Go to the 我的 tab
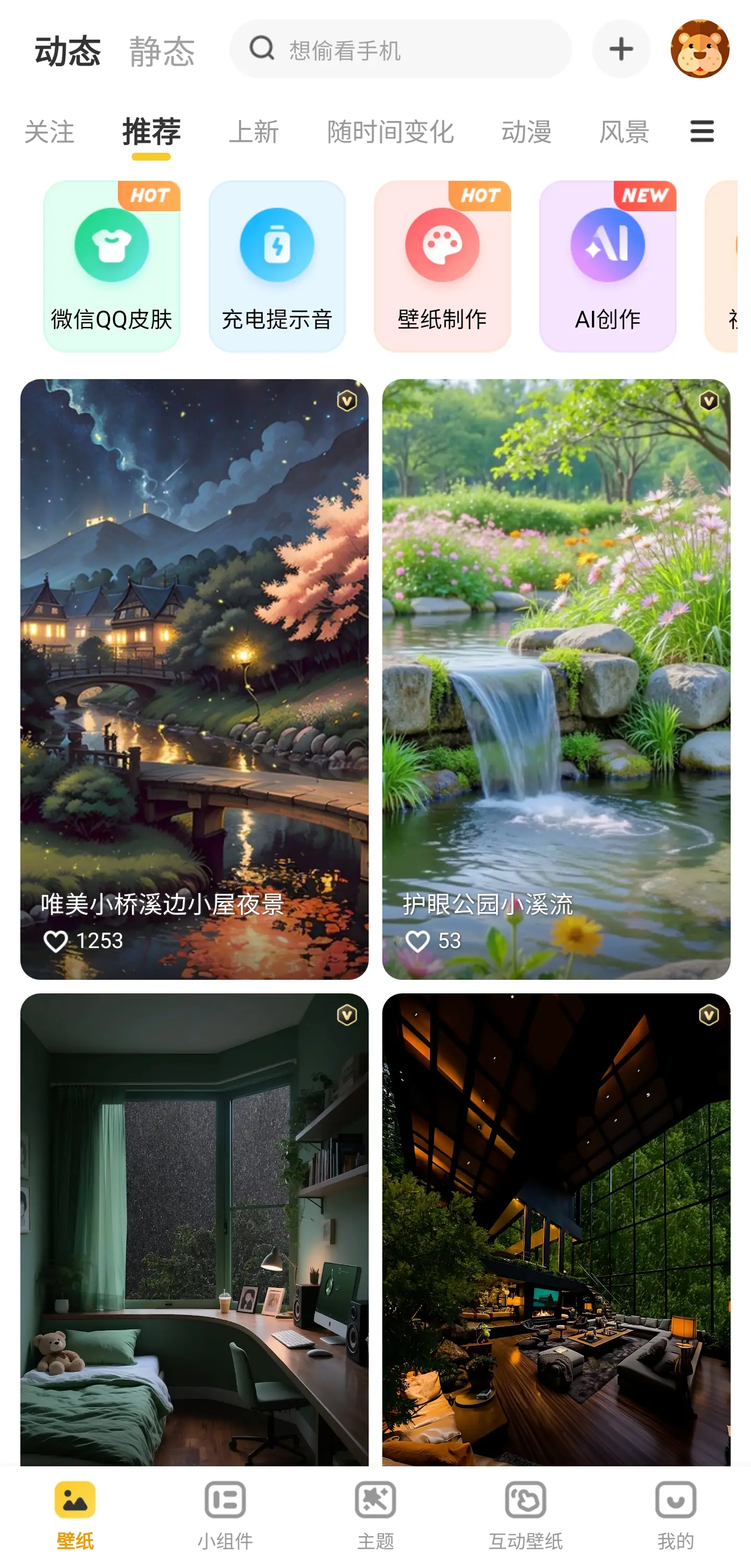The image size is (751, 1568). [x=675, y=1514]
